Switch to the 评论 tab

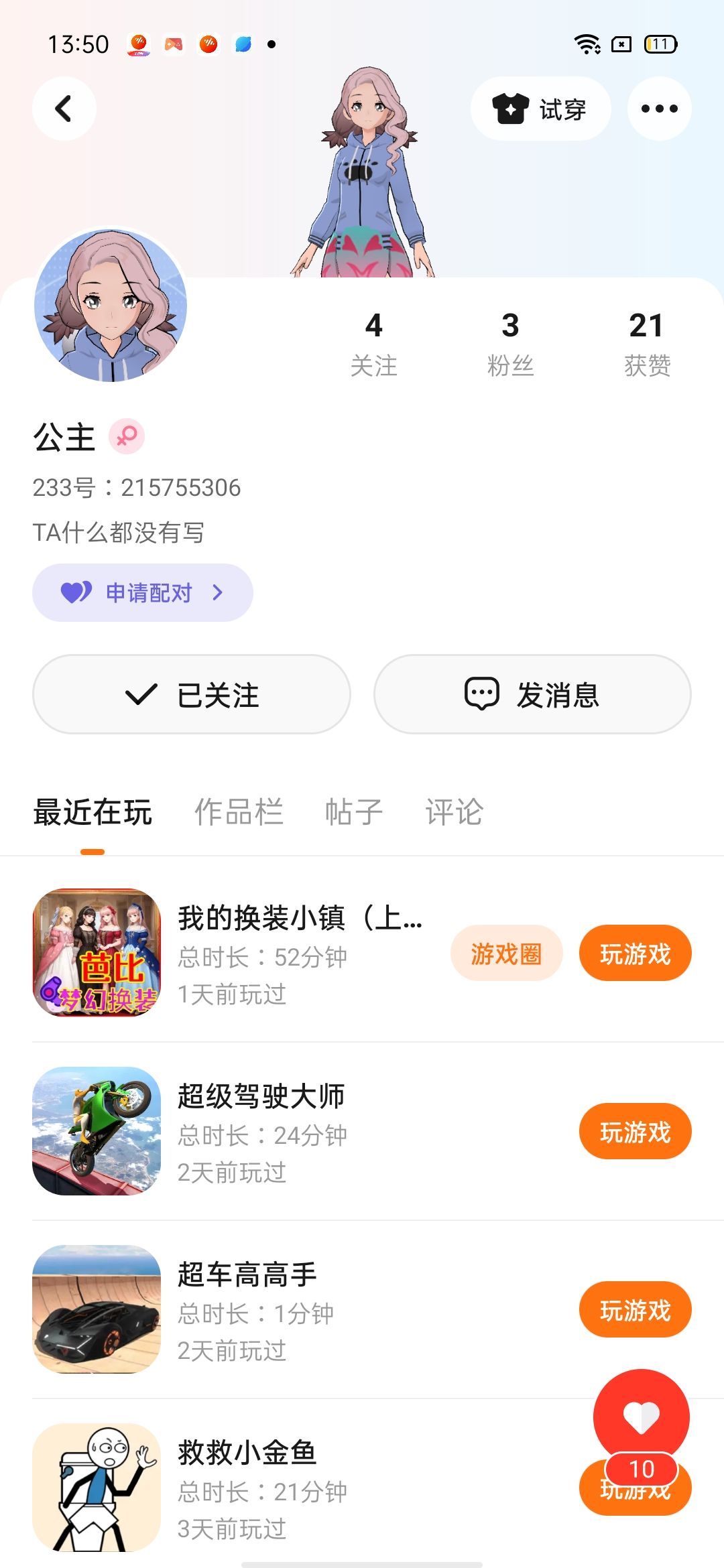[x=455, y=812]
